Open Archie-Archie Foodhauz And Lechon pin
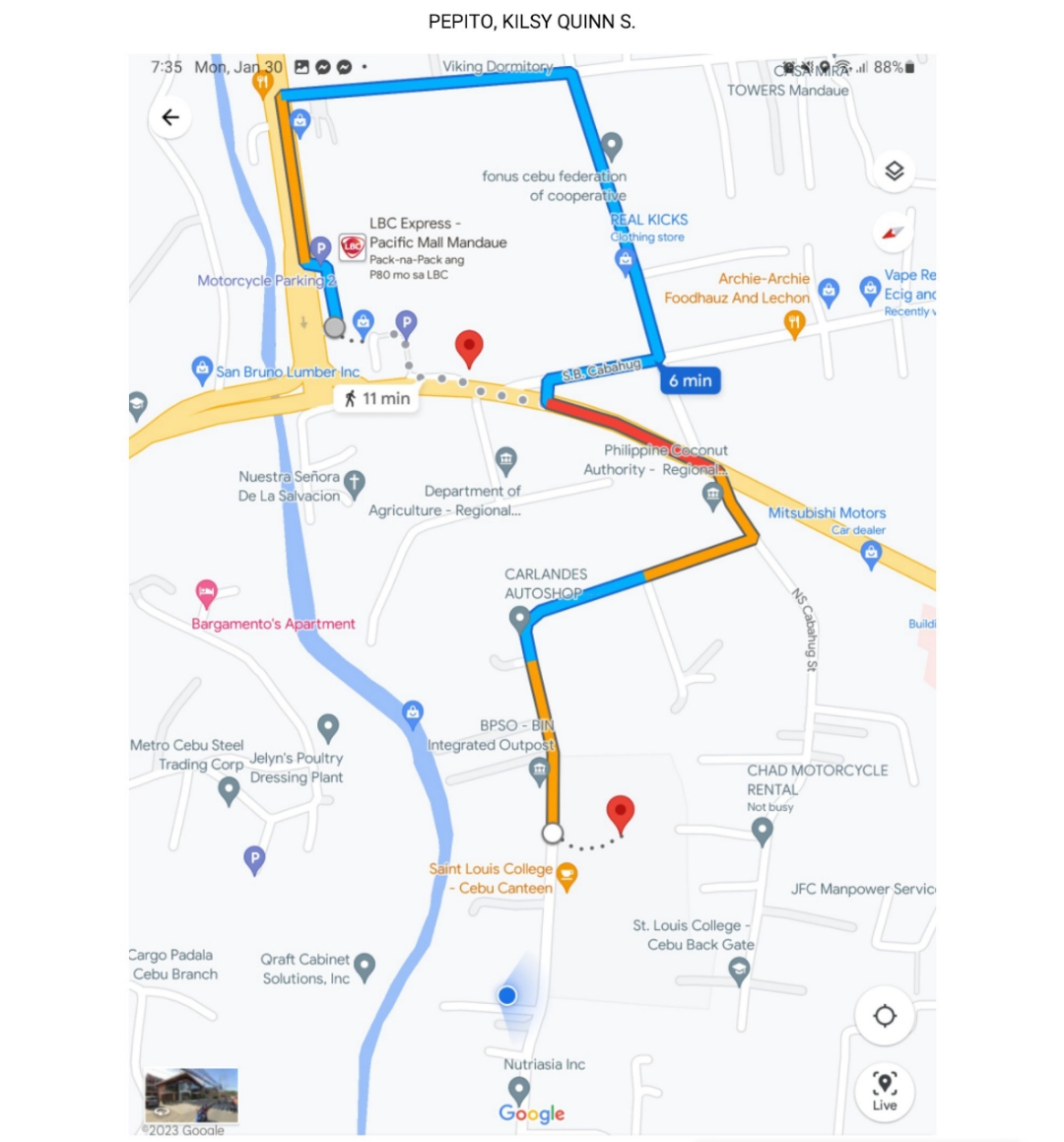1064x1142 pixels. 794,321
